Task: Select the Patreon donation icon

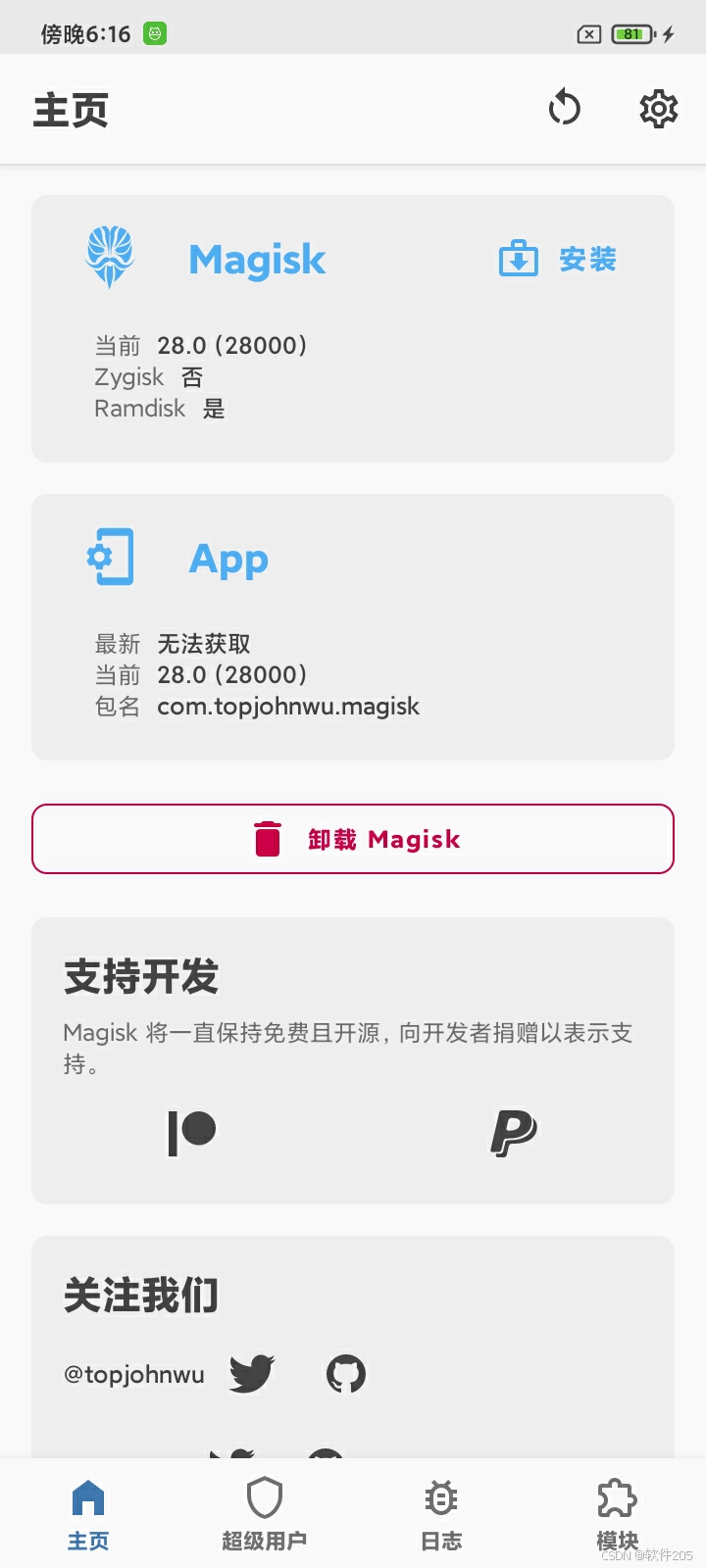Action: [192, 1132]
